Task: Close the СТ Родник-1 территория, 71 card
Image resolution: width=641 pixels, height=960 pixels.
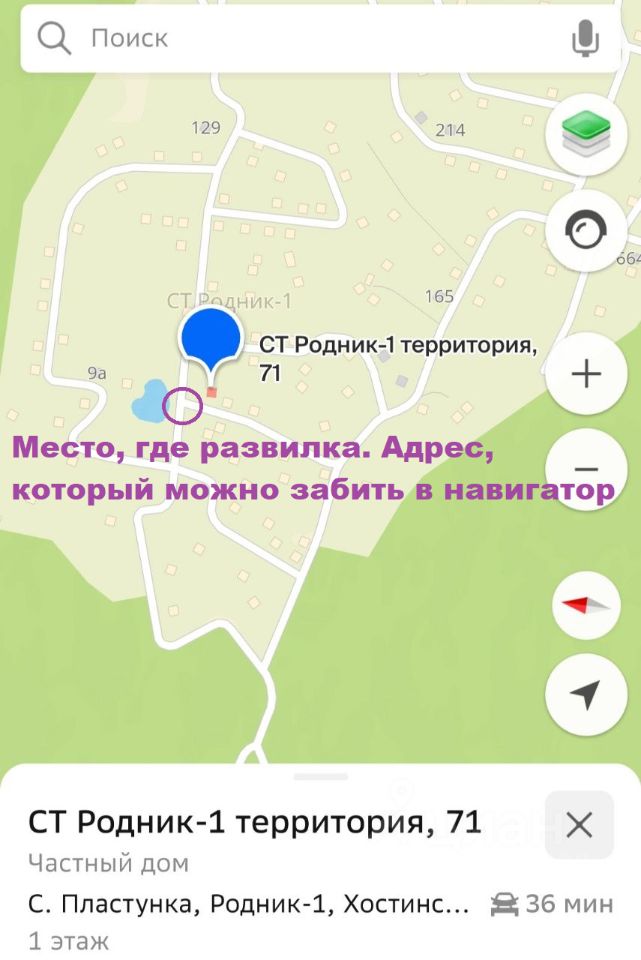Action: (580, 825)
